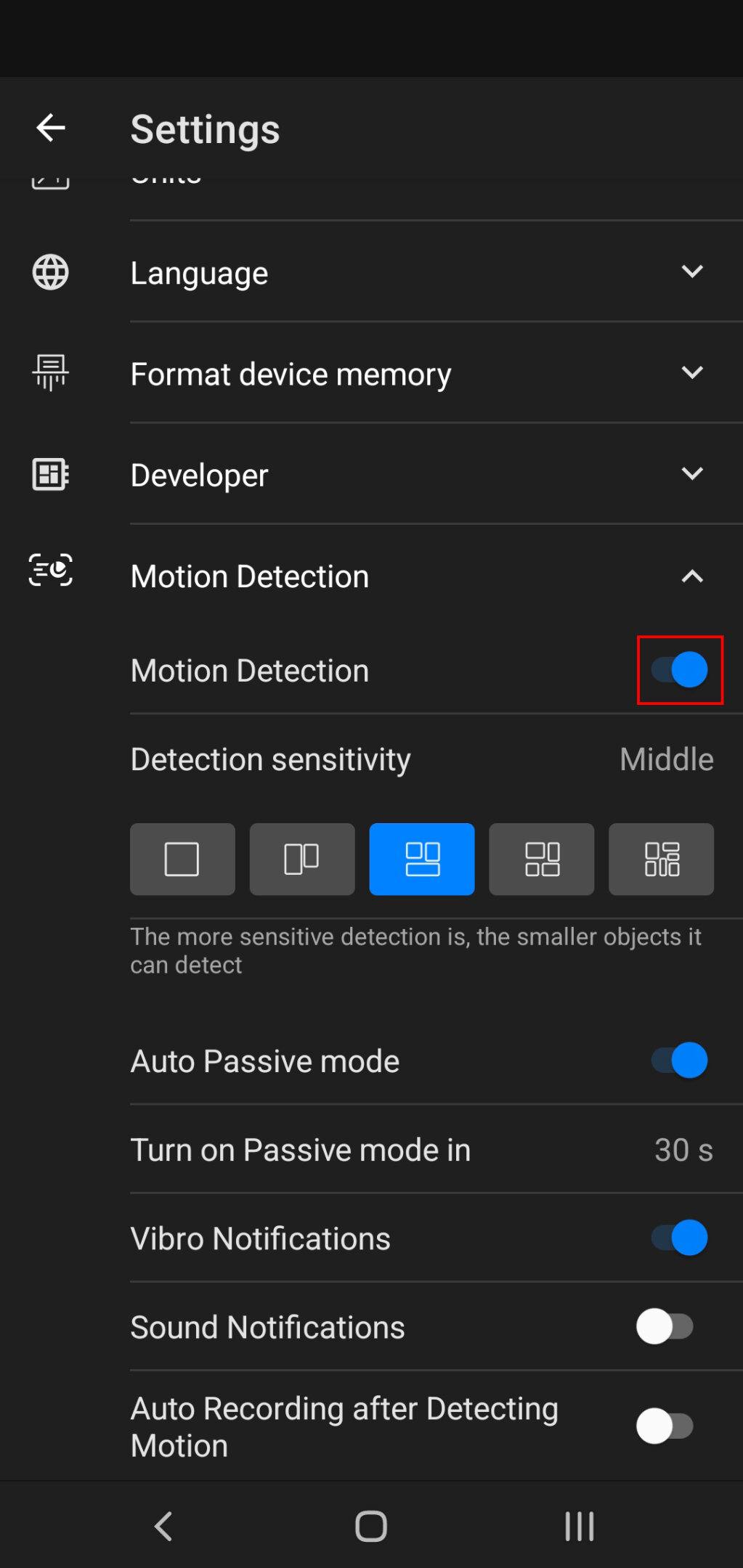Screen dimensions: 743x1568
Task: Select the four-block sensitivity option
Action: (x=542, y=859)
